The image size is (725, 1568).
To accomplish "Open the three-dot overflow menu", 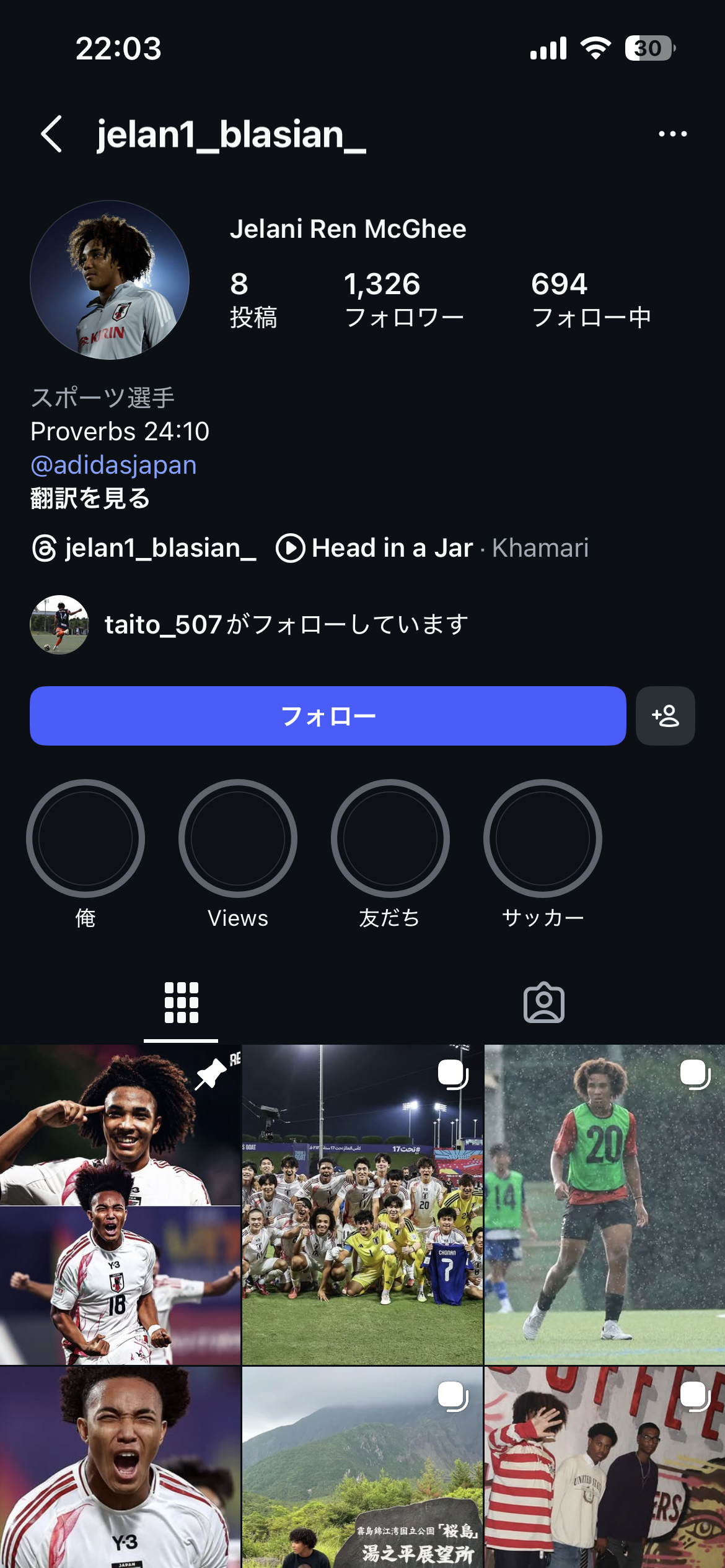I will (x=672, y=134).
